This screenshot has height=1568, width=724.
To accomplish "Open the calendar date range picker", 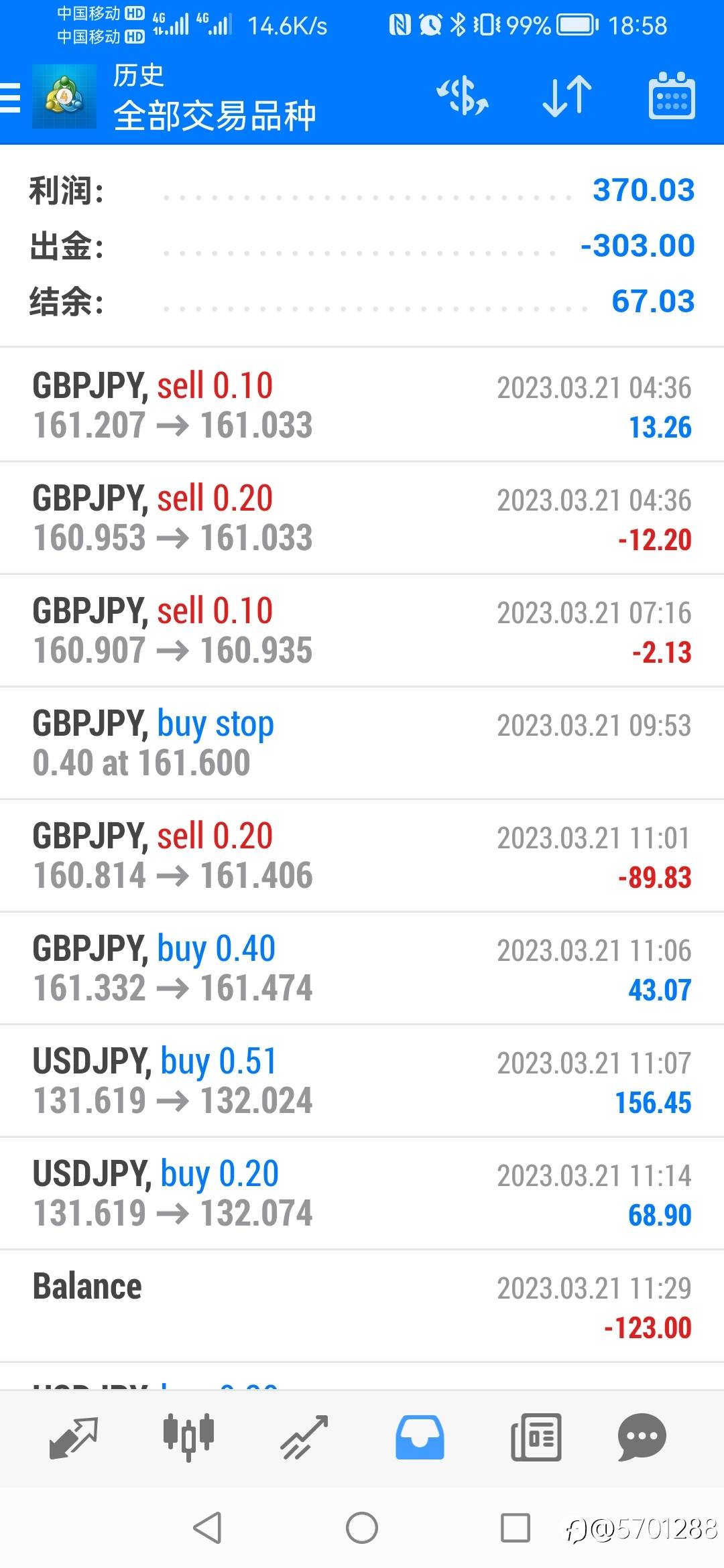I will click(672, 96).
